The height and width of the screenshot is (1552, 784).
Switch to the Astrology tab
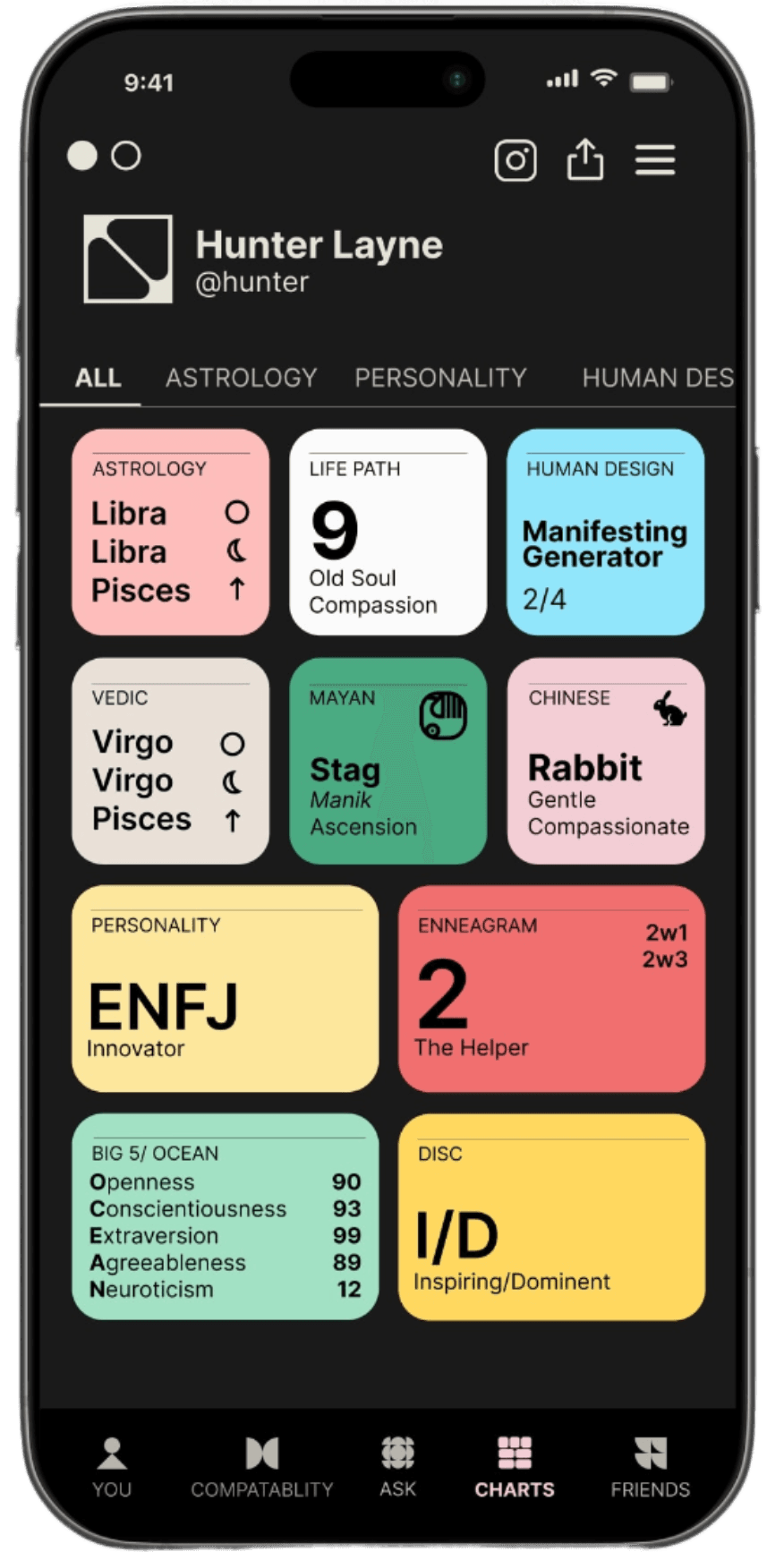(241, 378)
